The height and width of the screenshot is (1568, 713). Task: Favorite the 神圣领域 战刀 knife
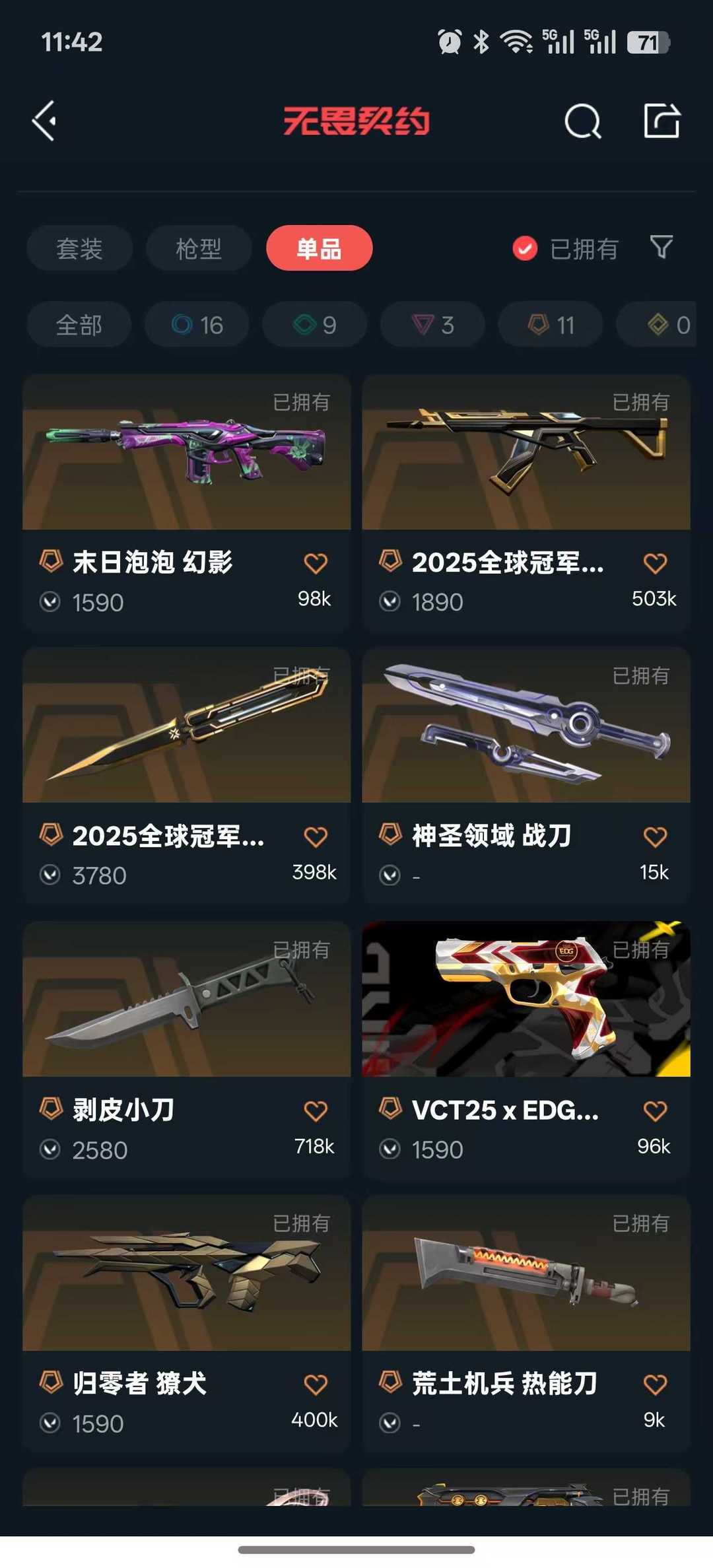click(654, 835)
